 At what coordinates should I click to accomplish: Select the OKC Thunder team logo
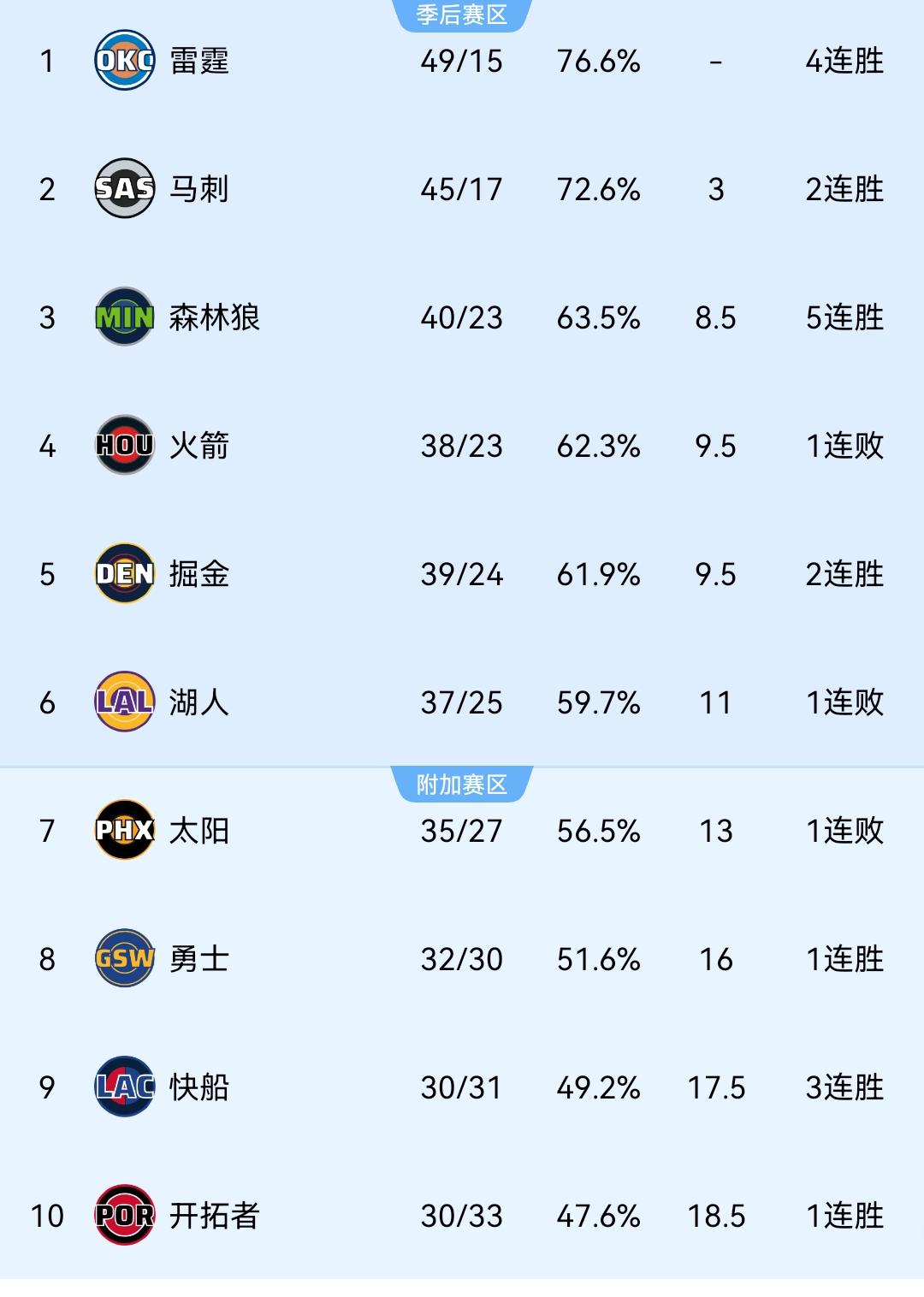tap(125, 60)
